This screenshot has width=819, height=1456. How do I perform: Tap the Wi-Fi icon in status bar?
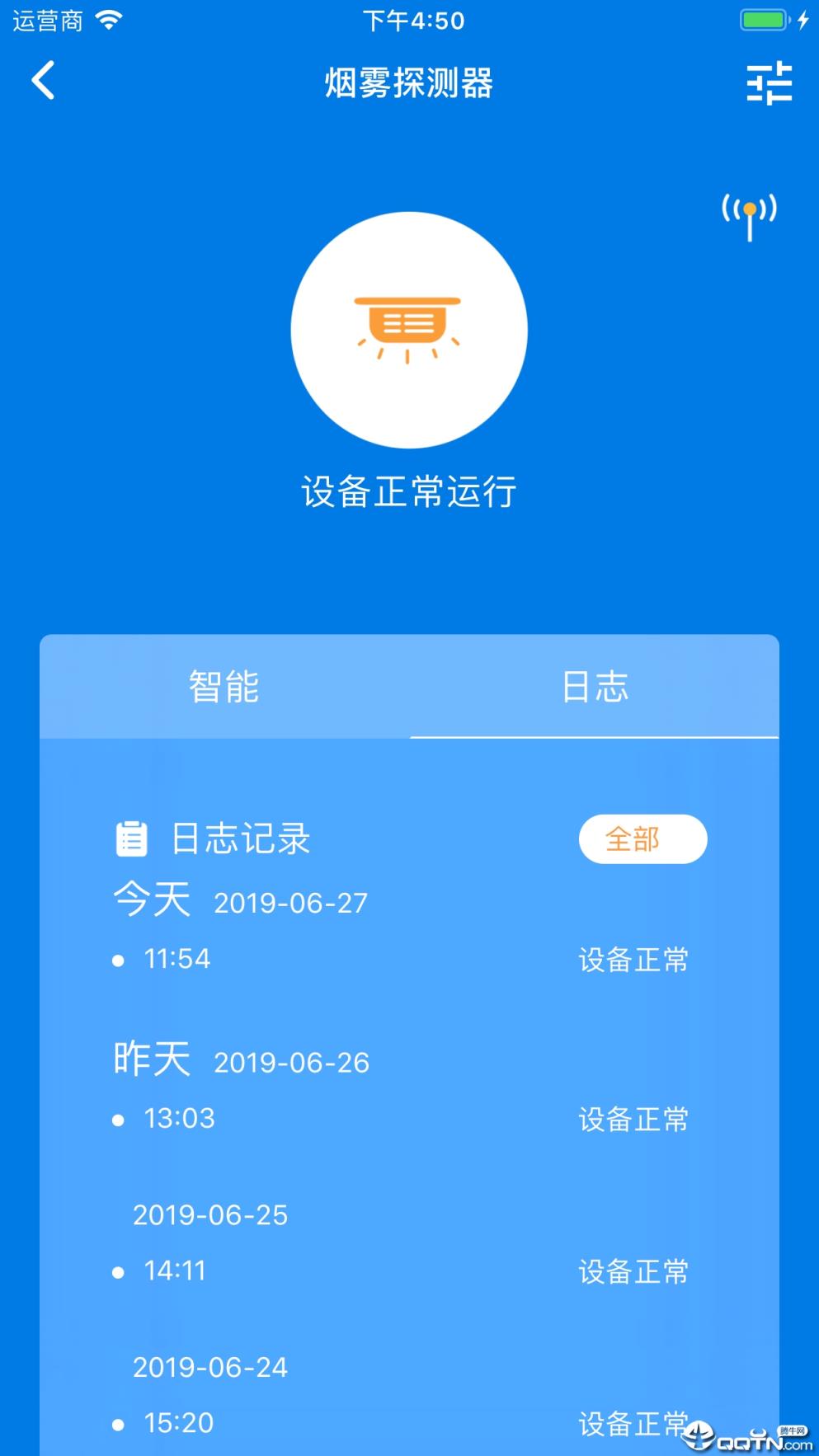pyautogui.click(x=107, y=18)
